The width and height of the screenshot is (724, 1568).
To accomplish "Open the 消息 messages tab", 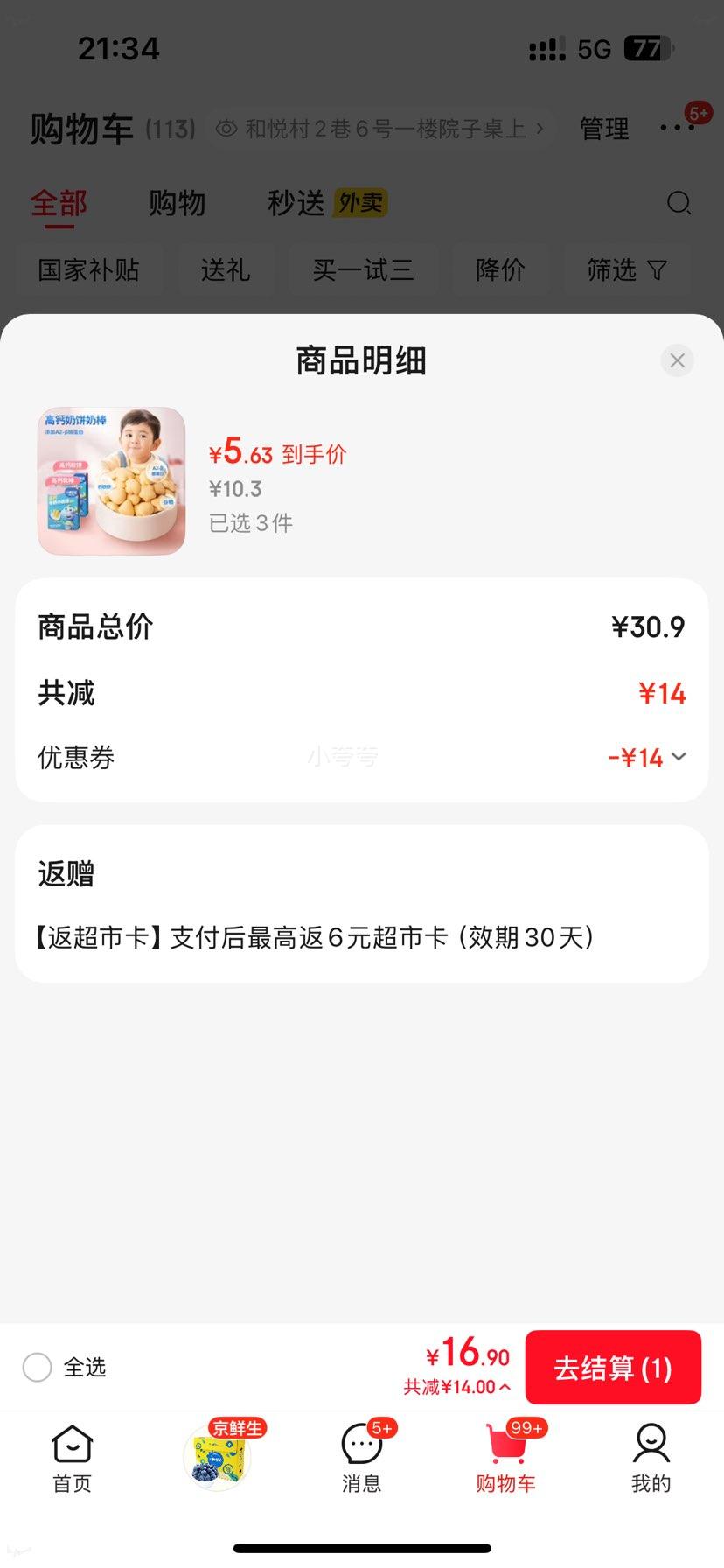I will pyautogui.click(x=361, y=1459).
